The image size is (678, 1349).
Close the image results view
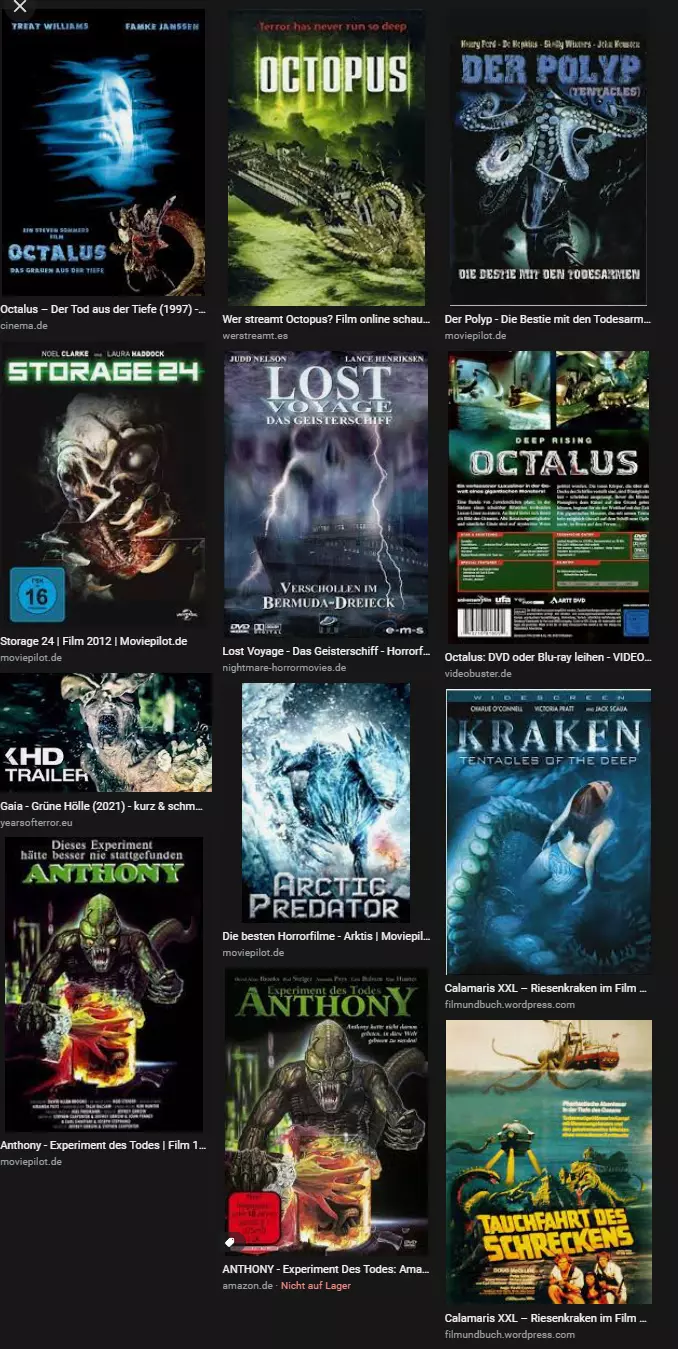click(x=20, y=7)
